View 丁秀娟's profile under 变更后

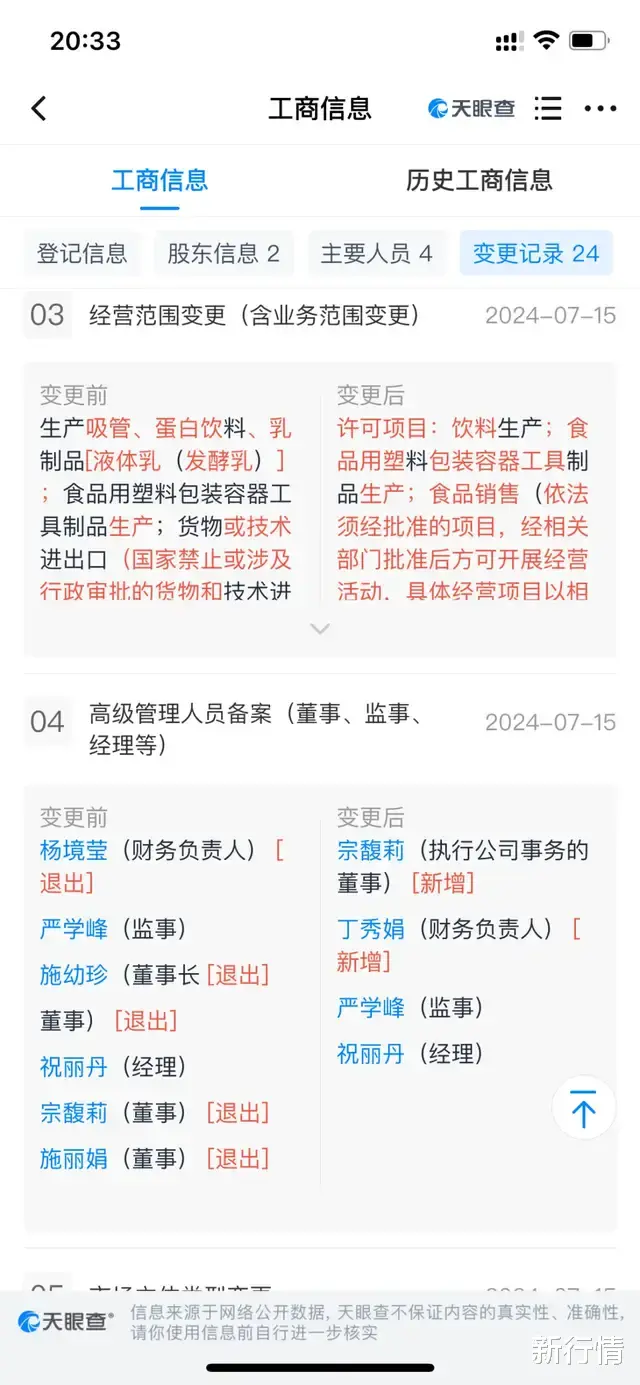[x=371, y=929]
